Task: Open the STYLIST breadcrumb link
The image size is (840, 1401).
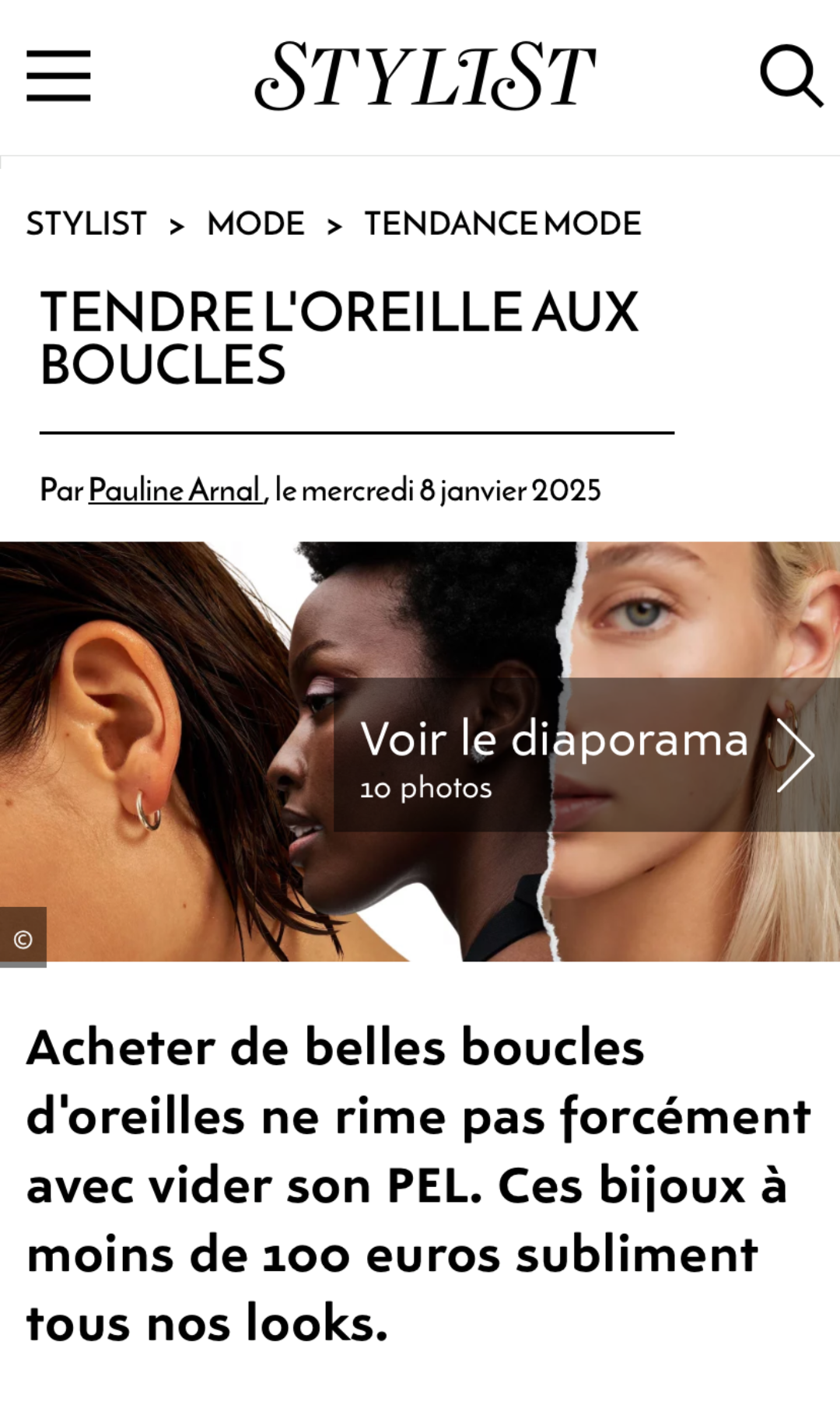Action: pyautogui.click(x=86, y=224)
